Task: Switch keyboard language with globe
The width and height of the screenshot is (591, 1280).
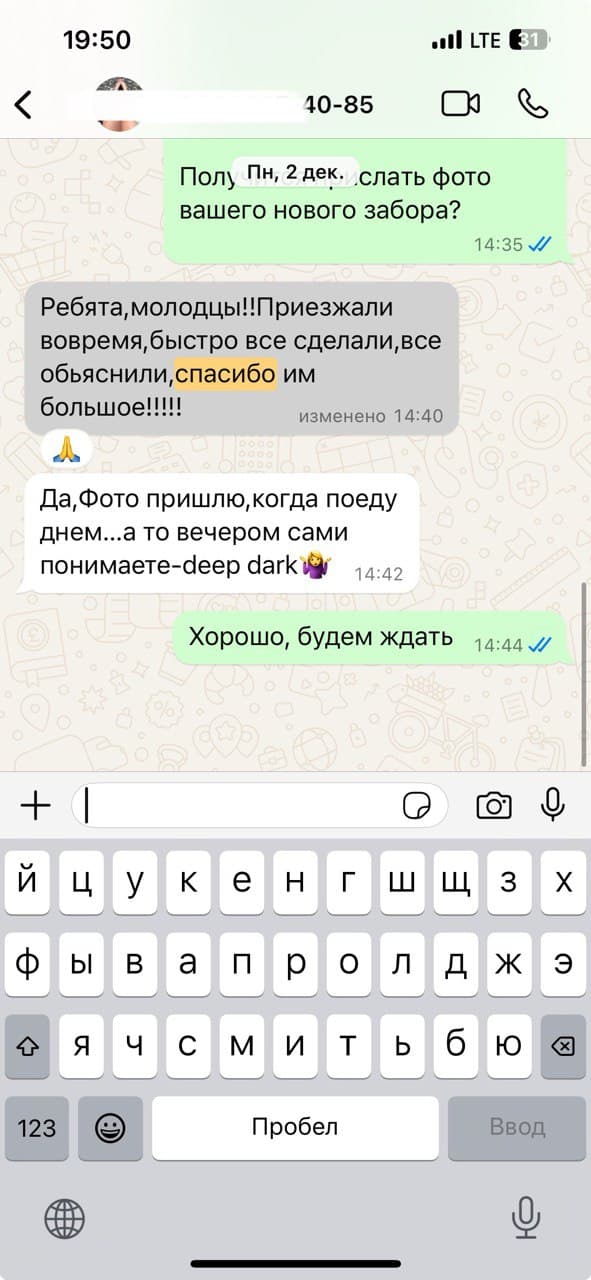Action: tap(65, 1219)
